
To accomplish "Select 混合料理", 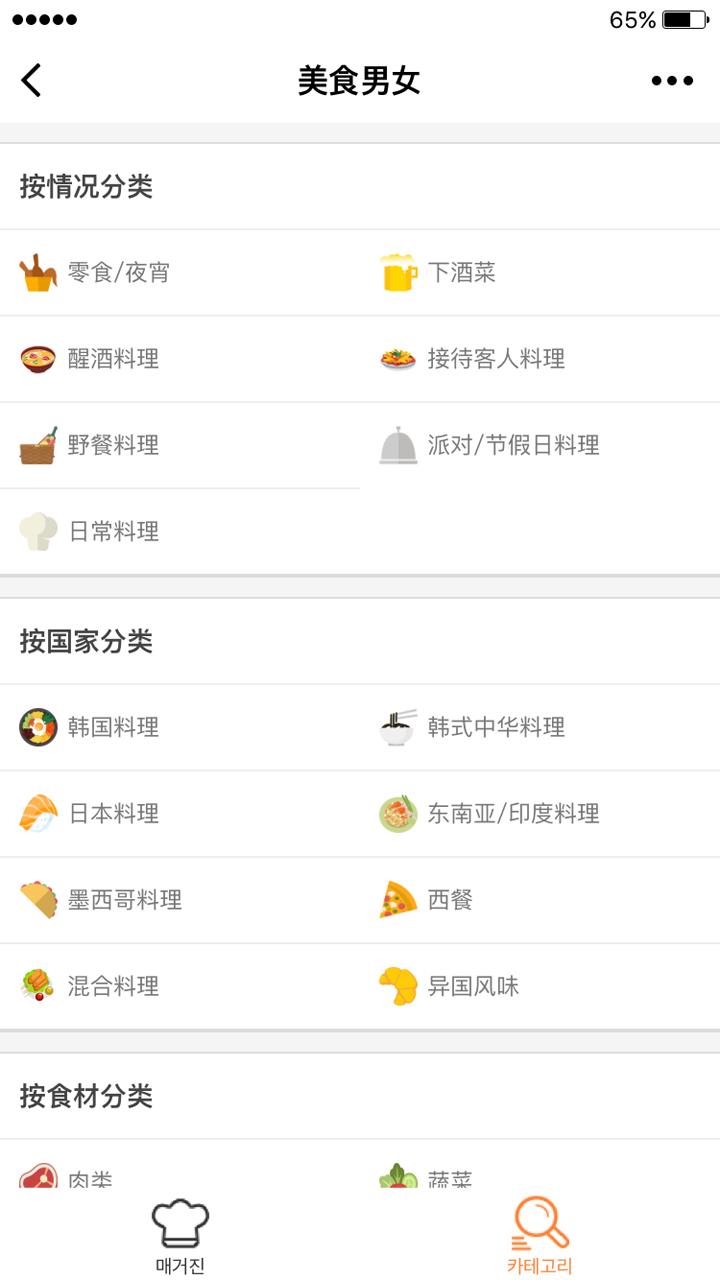I will pyautogui.click(x=180, y=986).
